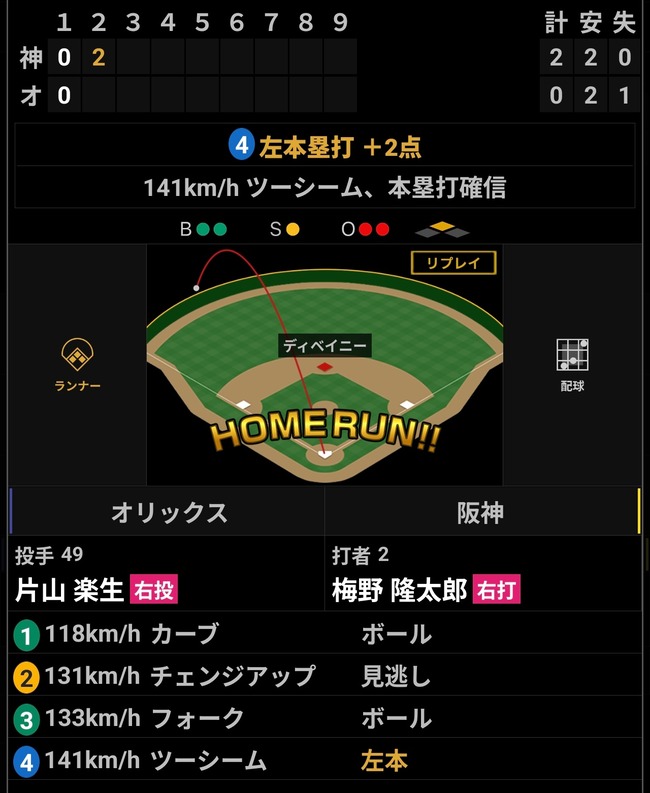Screen dimensions: 650x793
Task: Open the ランナー runner view
Action: 77,364
